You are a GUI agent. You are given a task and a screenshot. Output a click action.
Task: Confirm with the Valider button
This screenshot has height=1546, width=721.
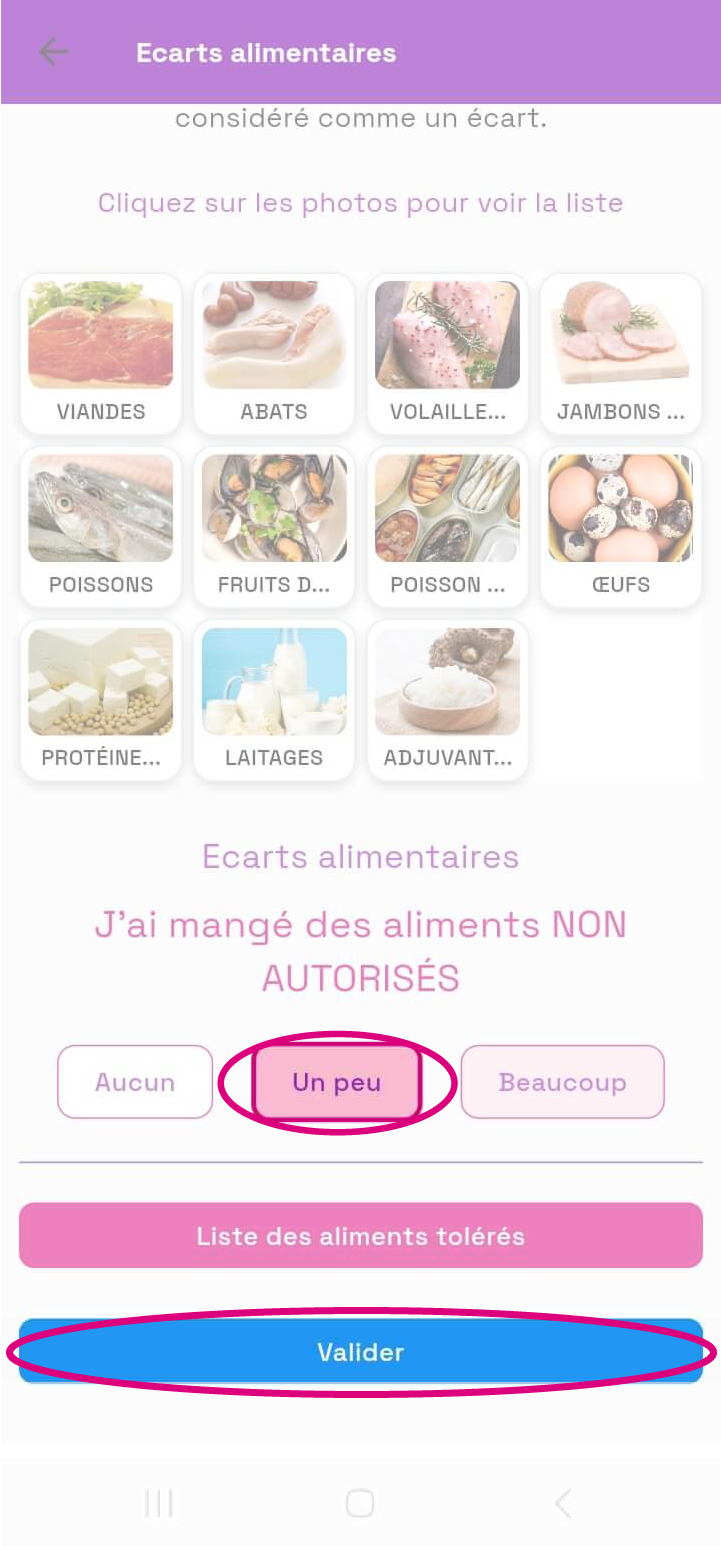[360, 1352]
